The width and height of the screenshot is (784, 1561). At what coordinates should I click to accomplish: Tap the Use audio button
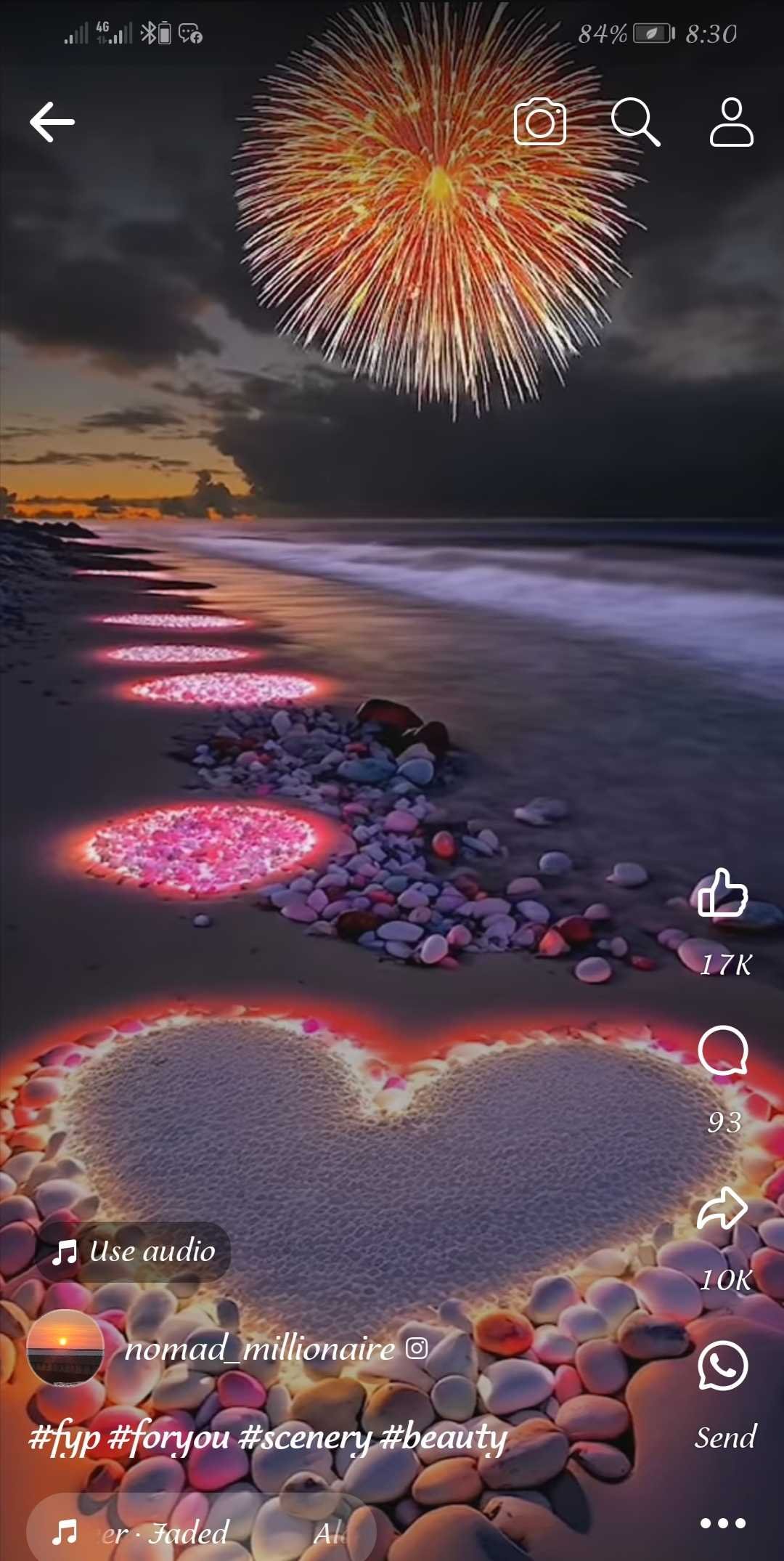pyautogui.click(x=134, y=1252)
